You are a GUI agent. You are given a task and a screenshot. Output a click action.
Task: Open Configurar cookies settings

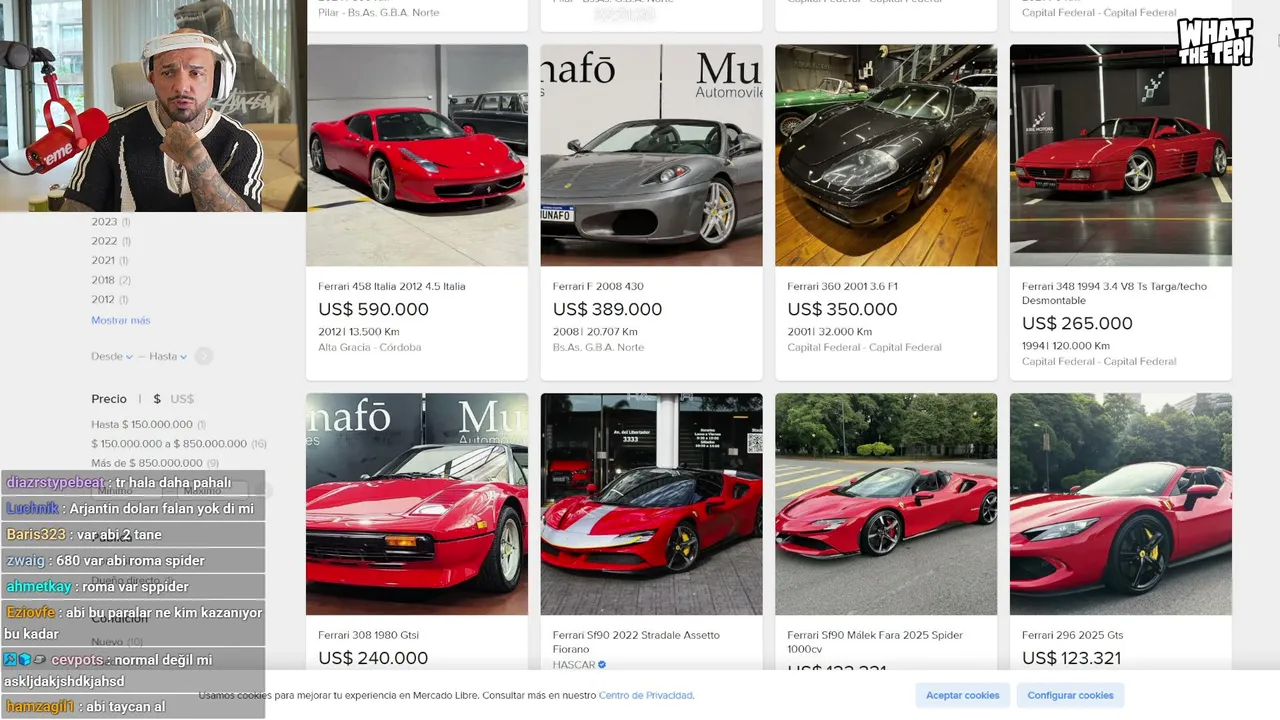coord(1070,695)
